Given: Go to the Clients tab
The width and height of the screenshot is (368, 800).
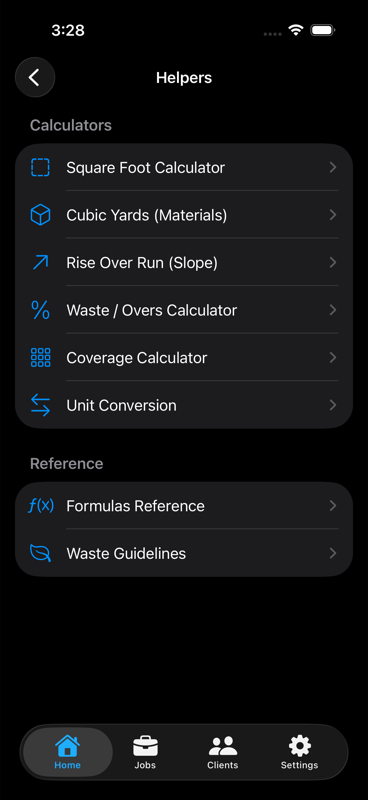Looking at the screenshot, I should pyautogui.click(x=223, y=752).
